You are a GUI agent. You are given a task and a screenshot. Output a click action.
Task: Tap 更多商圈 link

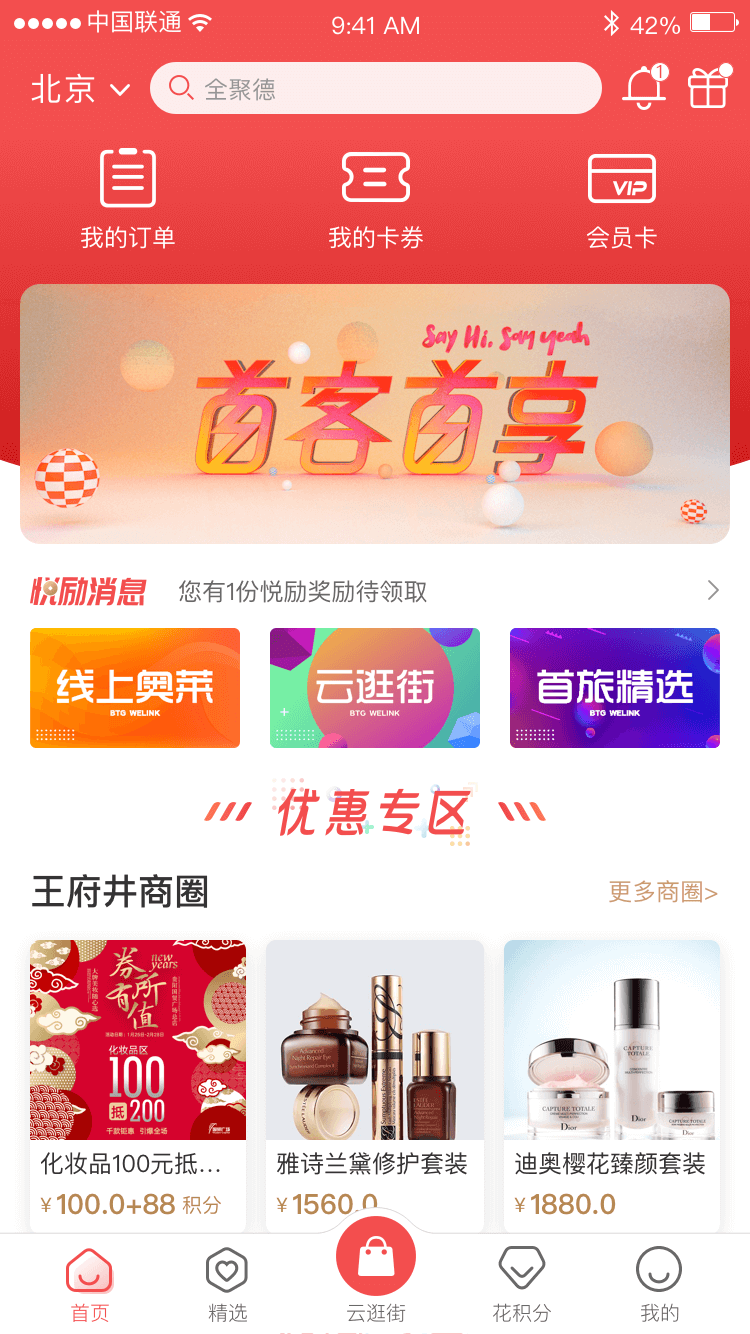[663, 892]
